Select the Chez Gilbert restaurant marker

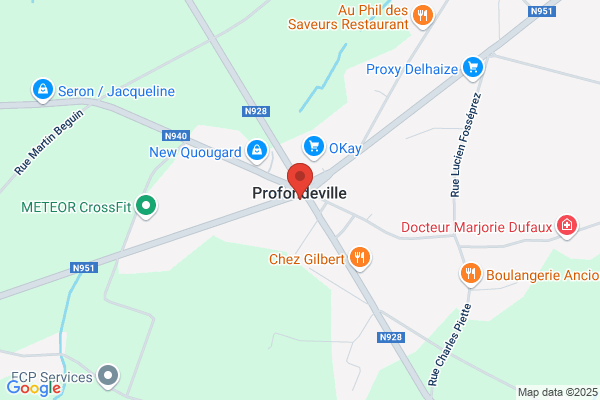click(360, 258)
